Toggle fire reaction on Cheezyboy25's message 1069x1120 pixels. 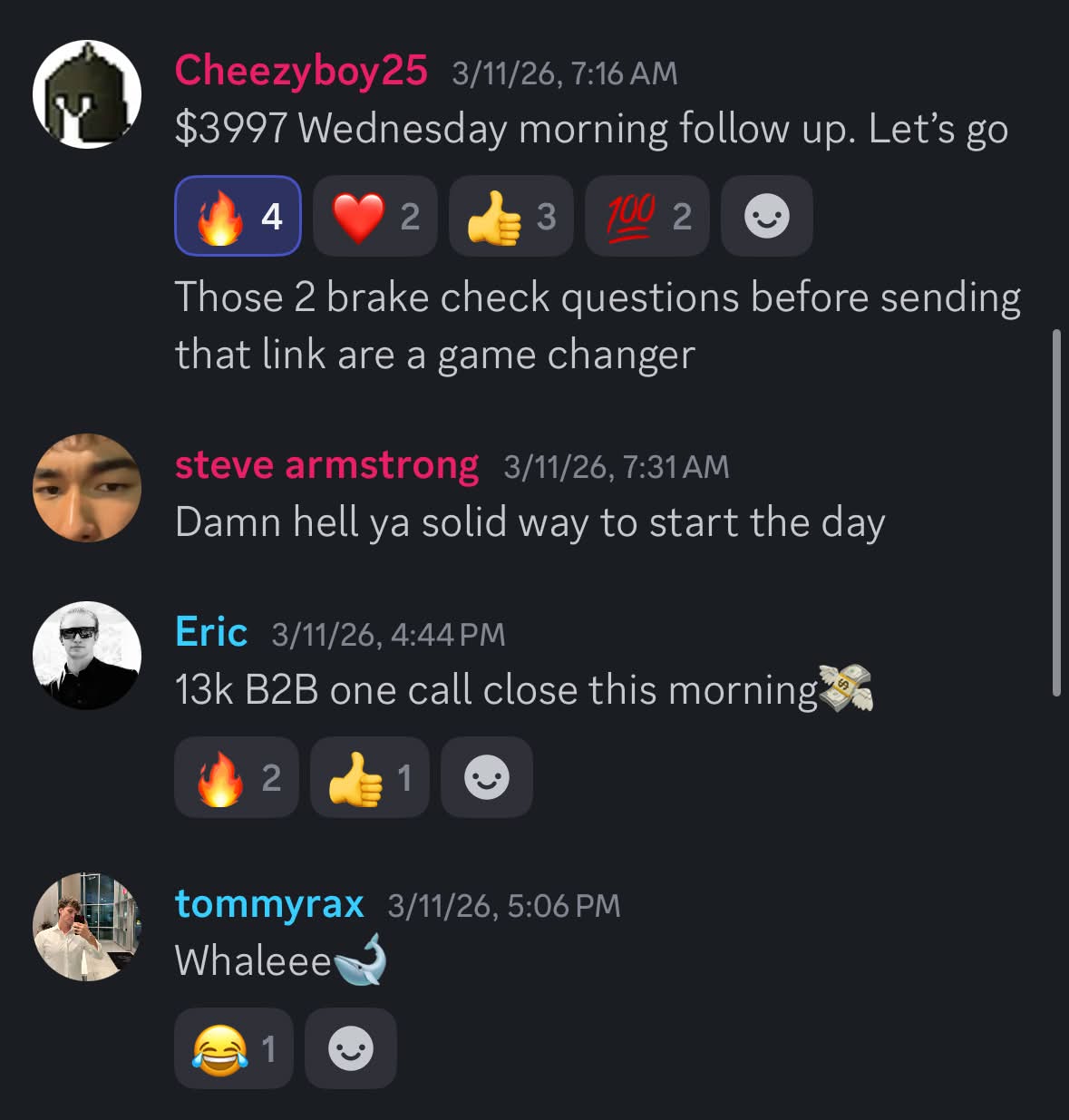pyautogui.click(x=238, y=216)
